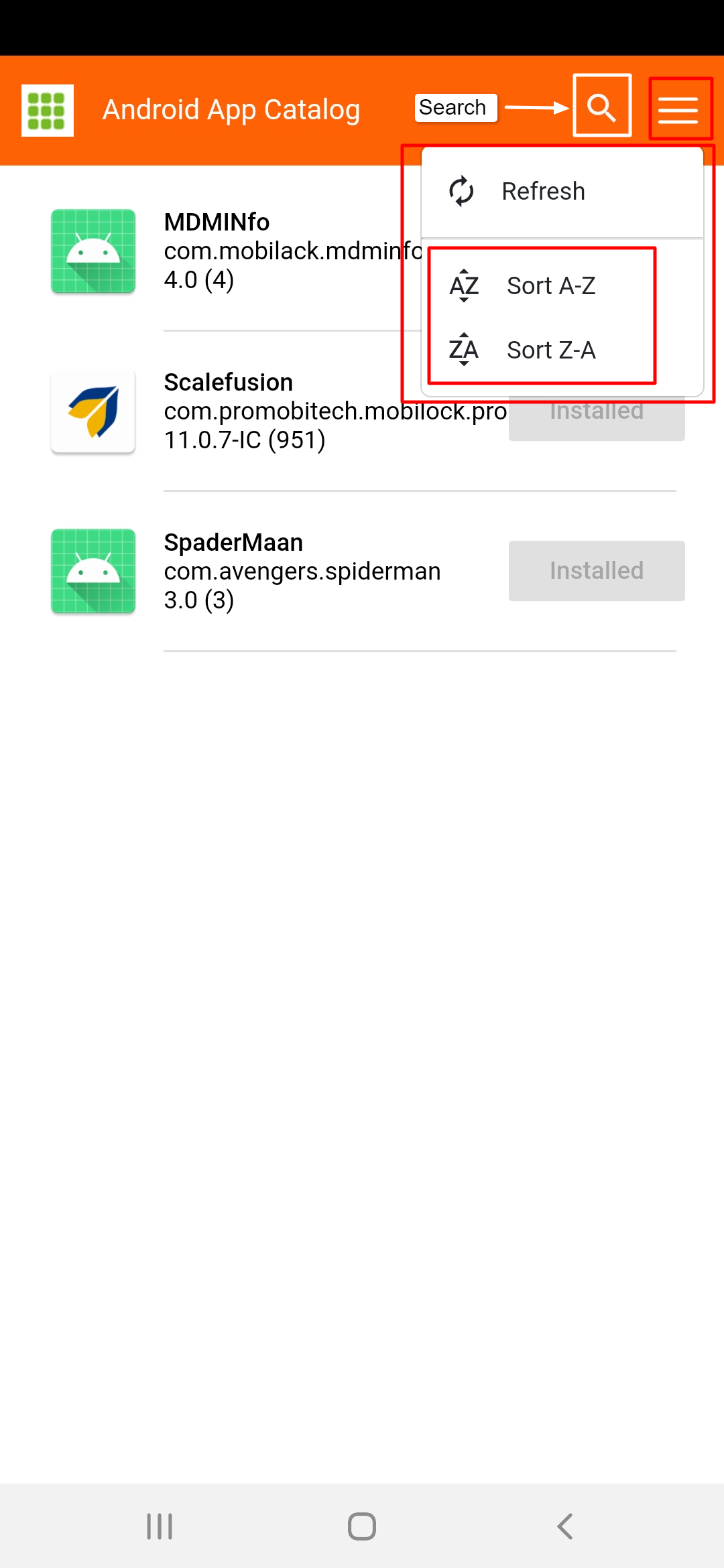Go back using the system back button
The height and width of the screenshot is (1568, 724).
tap(565, 1526)
